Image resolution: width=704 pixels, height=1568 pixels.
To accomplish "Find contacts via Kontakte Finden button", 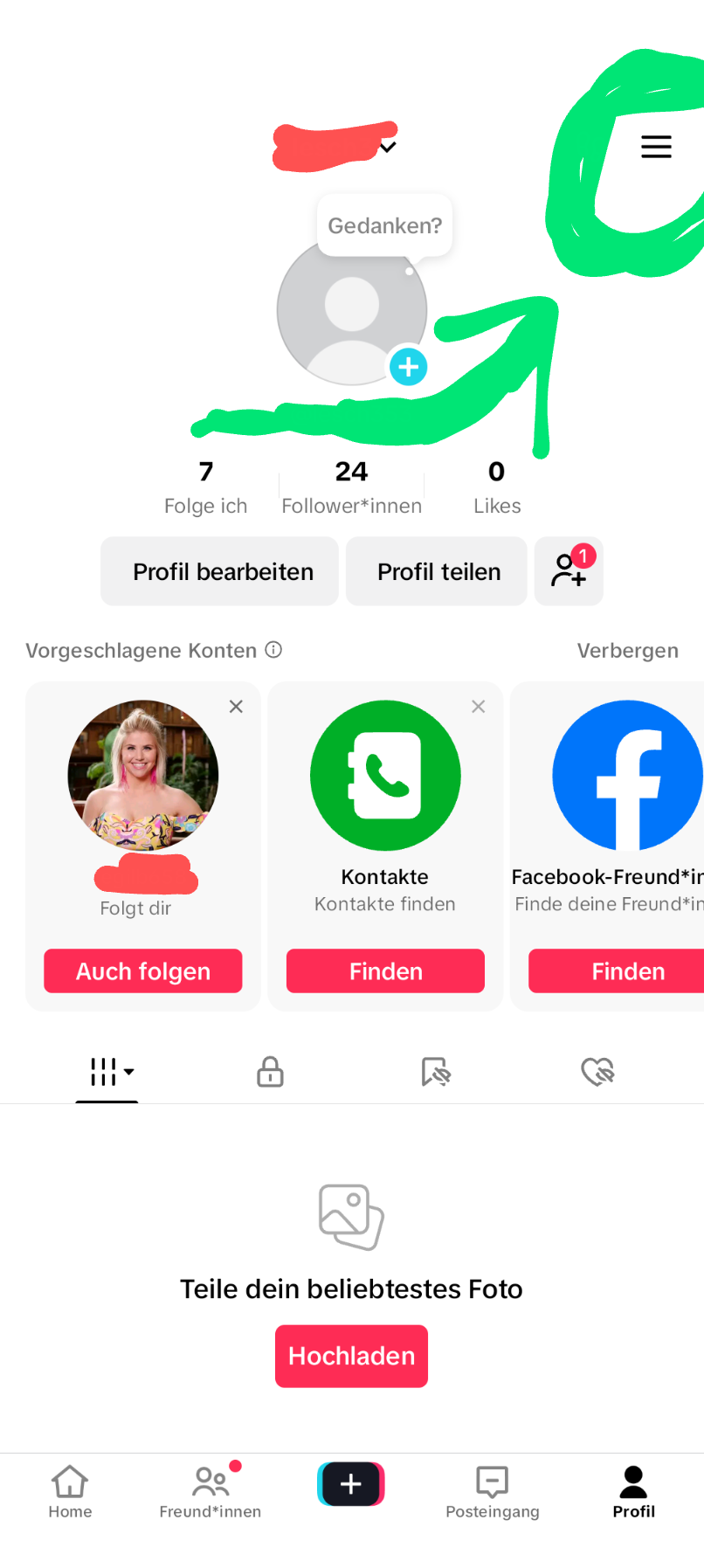I will coord(385,971).
